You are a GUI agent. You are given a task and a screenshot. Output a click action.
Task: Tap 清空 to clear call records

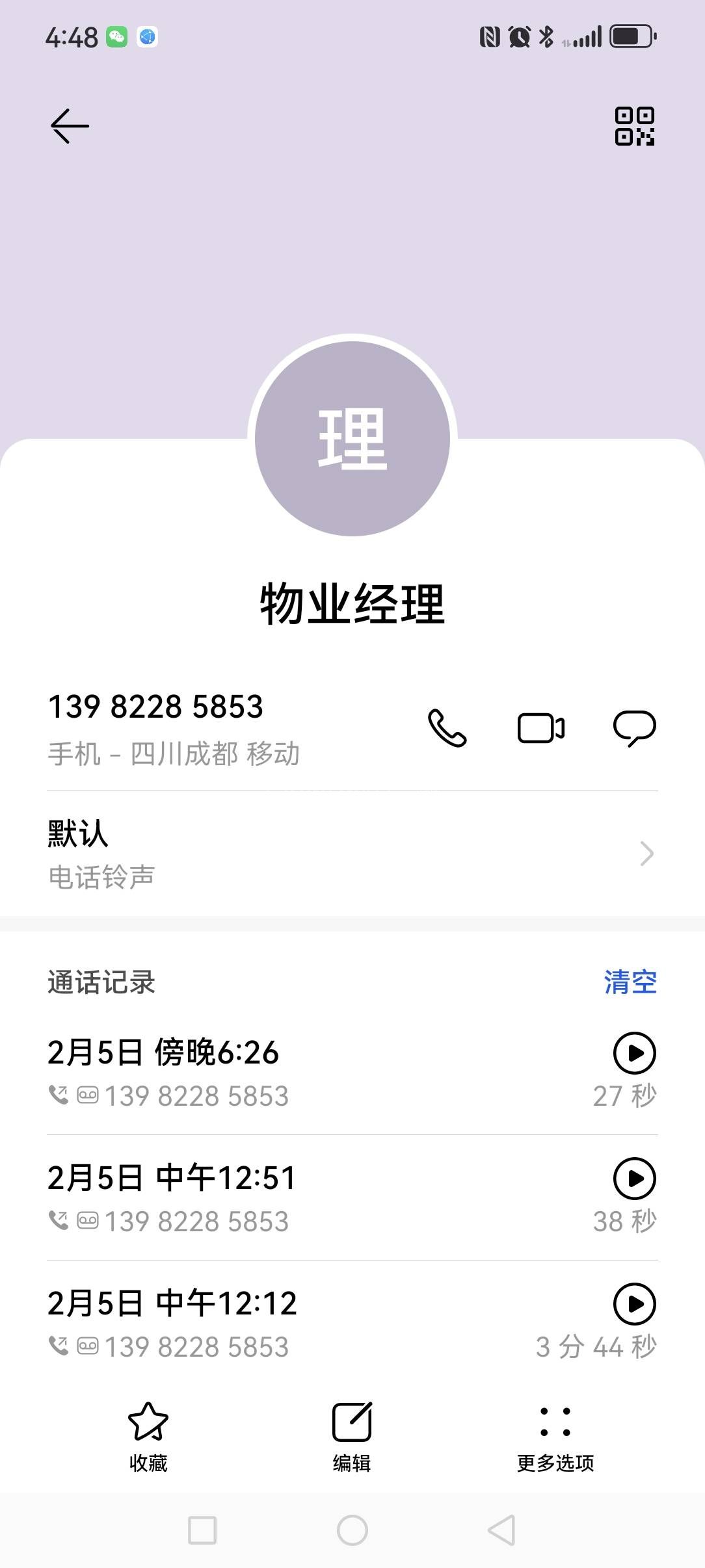(x=630, y=982)
